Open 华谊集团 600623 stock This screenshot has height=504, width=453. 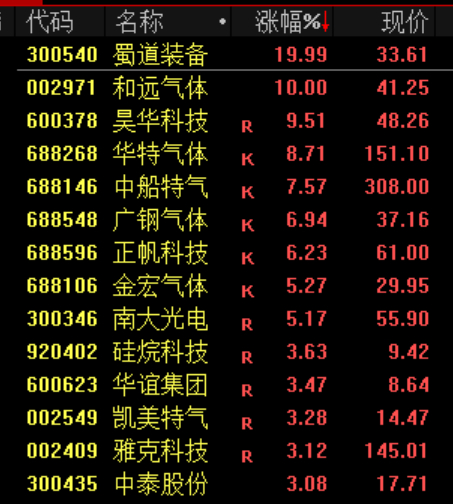(x=227, y=385)
